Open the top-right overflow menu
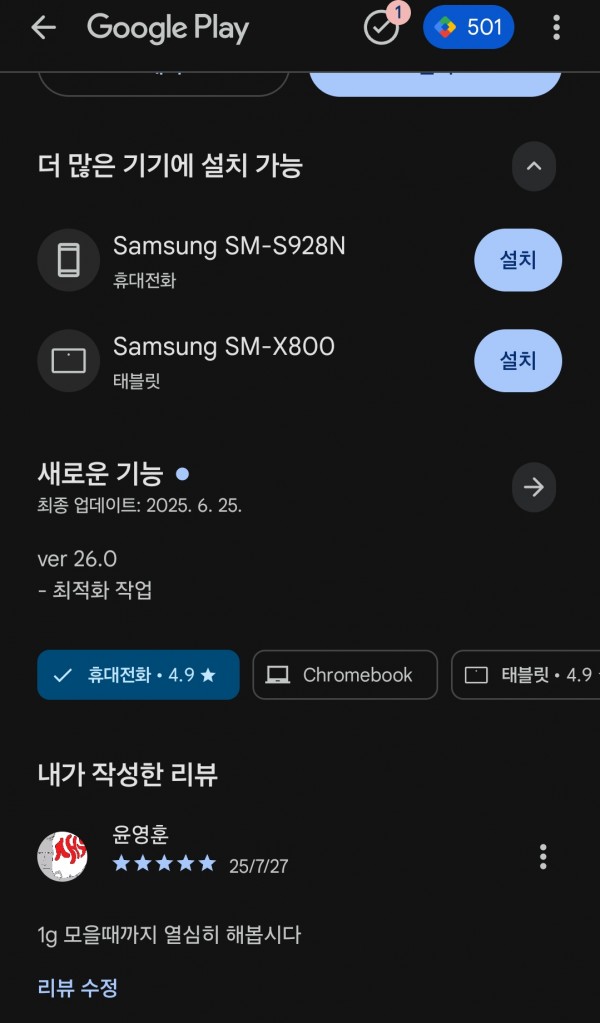 click(x=556, y=27)
